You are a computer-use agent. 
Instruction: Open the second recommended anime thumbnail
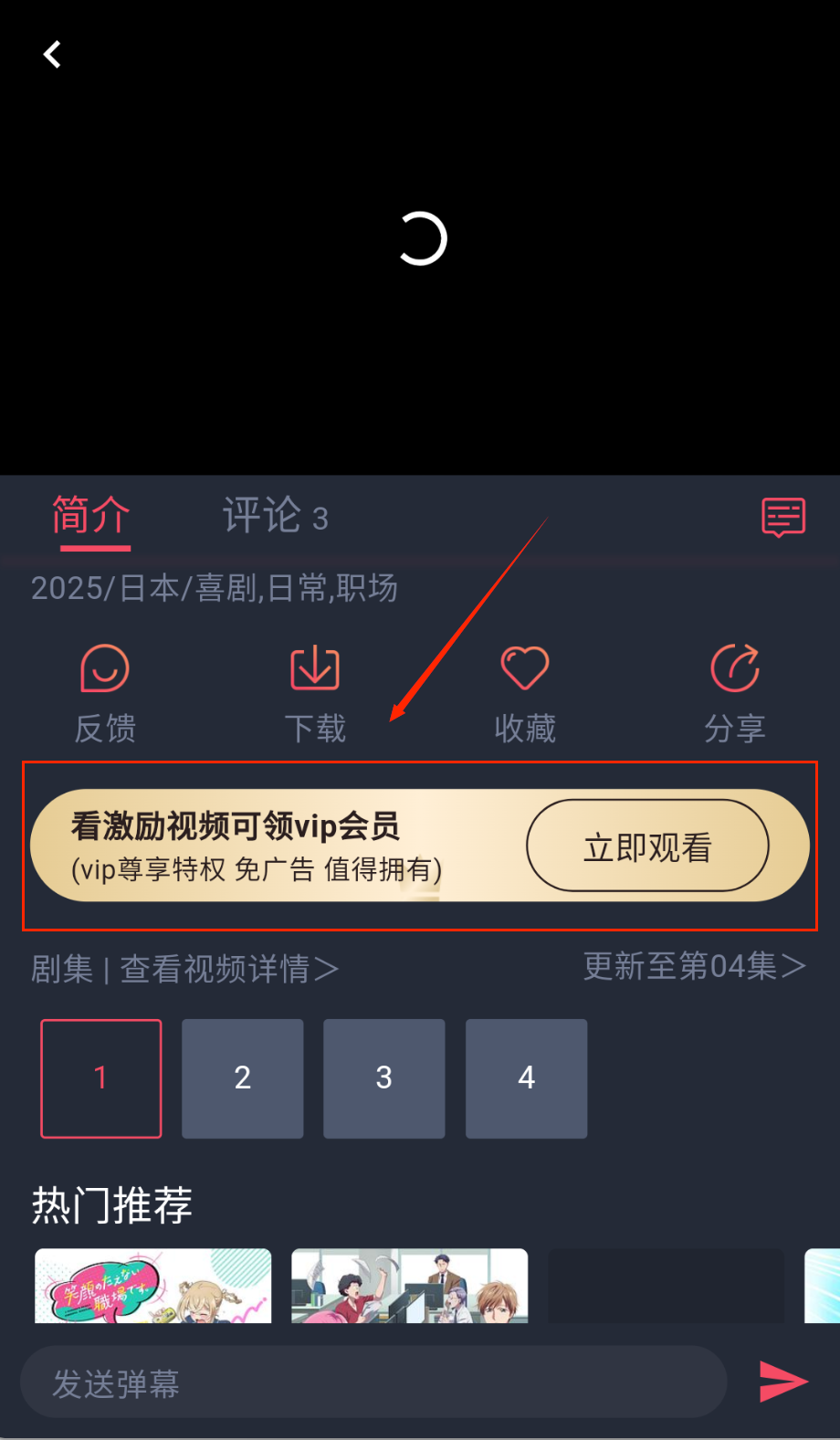409,1286
